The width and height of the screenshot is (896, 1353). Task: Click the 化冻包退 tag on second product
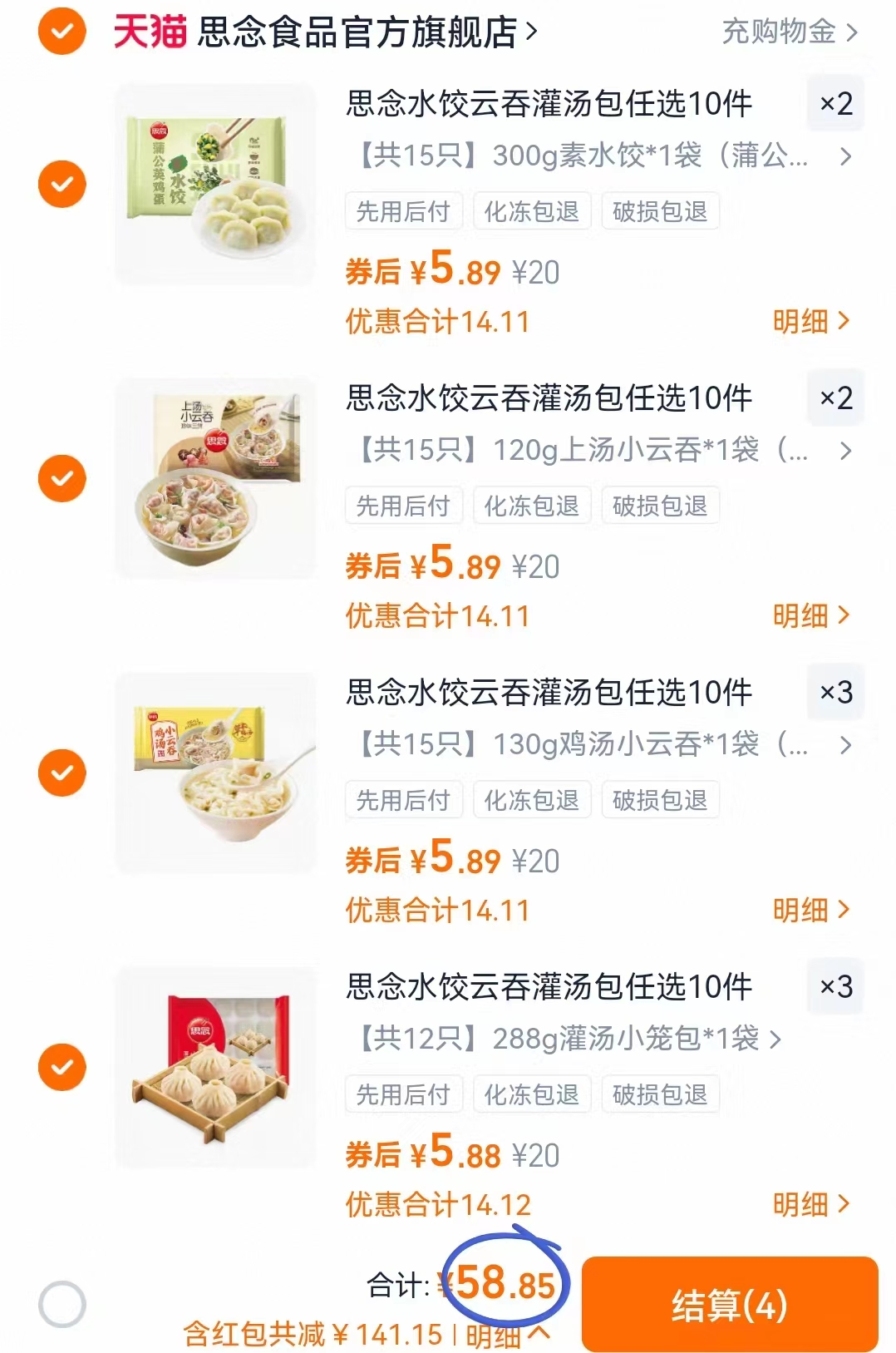tap(532, 505)
